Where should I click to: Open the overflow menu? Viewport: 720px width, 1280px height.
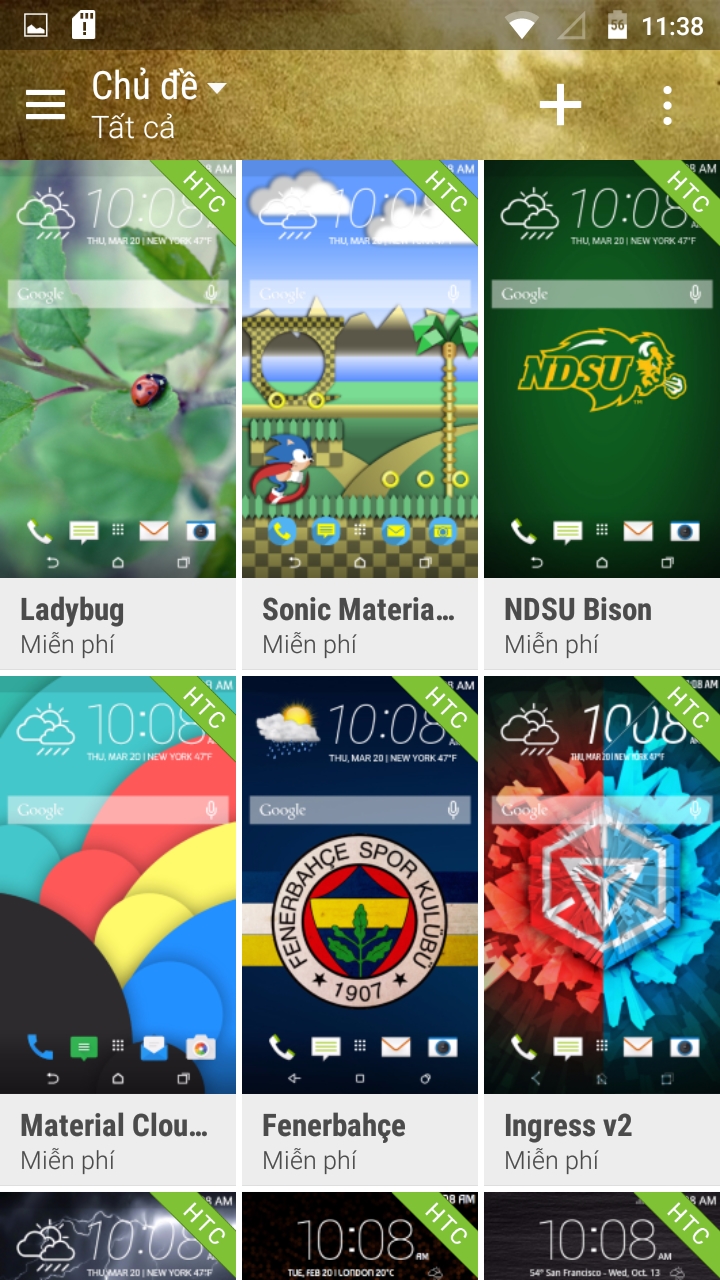[x=667, y=105]
